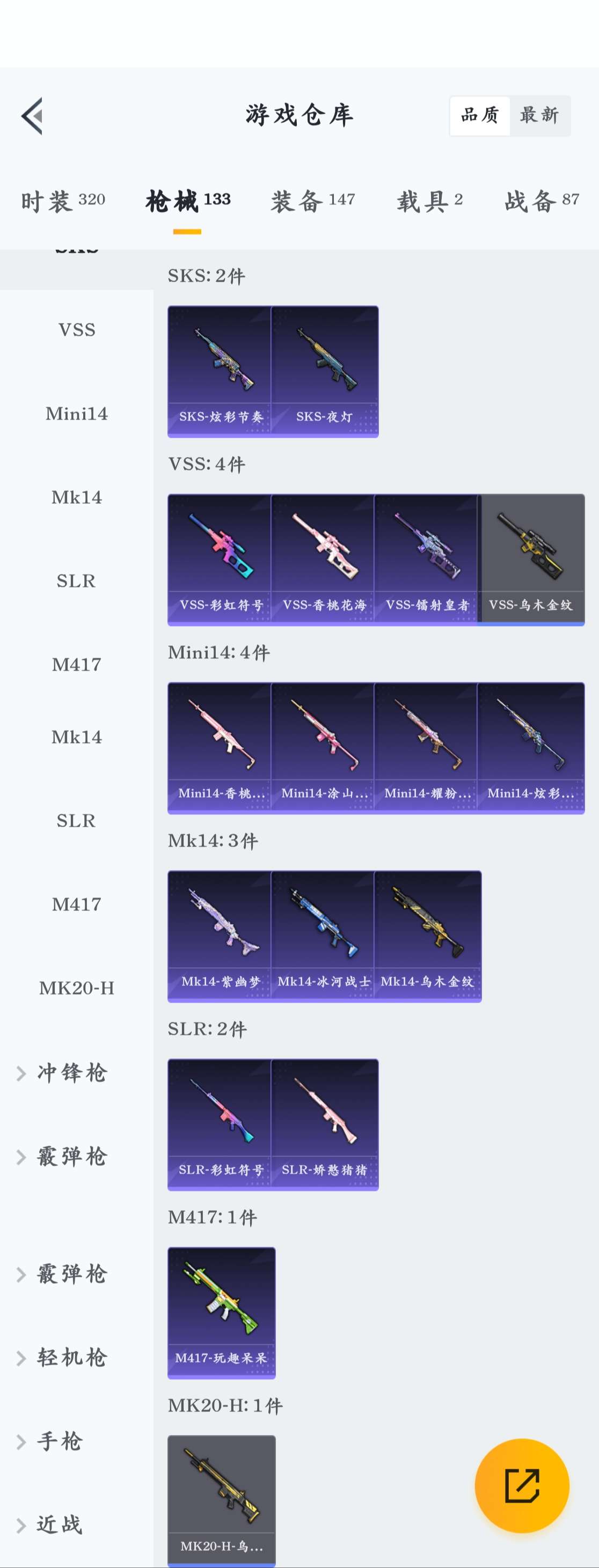
Task: Select Mini14 in the sidebar list
Action: (77, 414)
